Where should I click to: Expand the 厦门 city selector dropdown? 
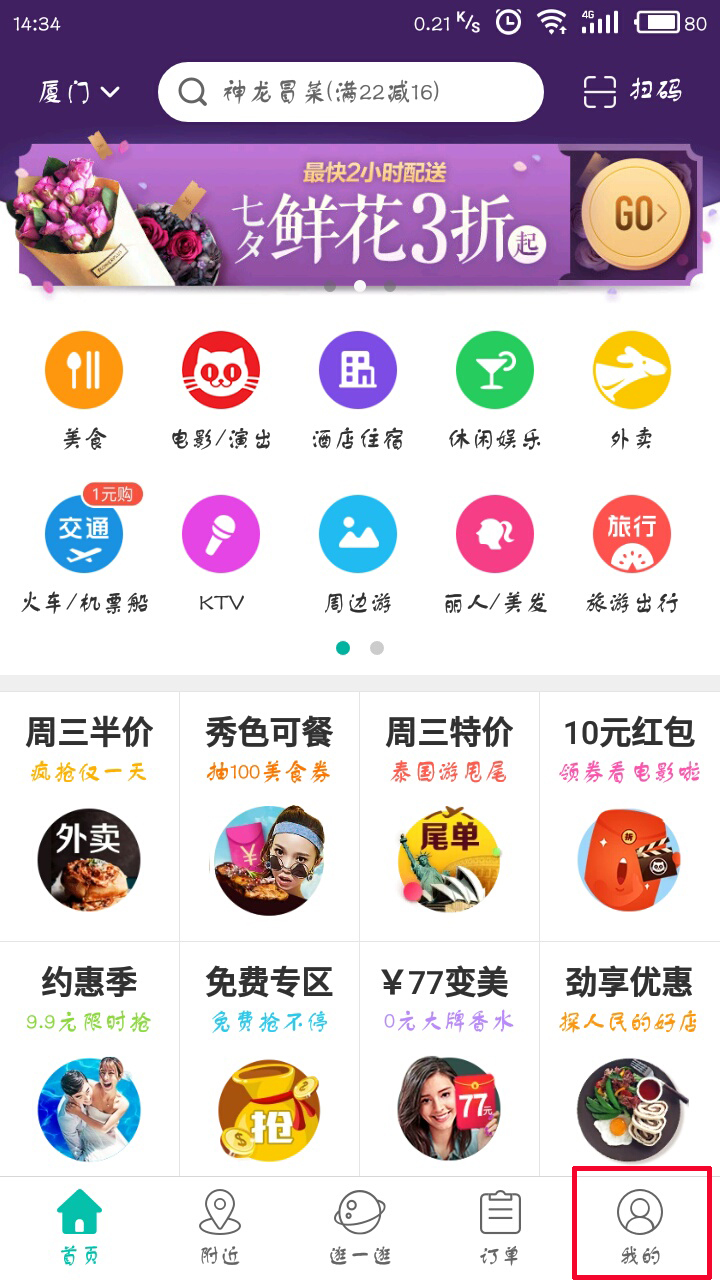(x=79, y=91)
